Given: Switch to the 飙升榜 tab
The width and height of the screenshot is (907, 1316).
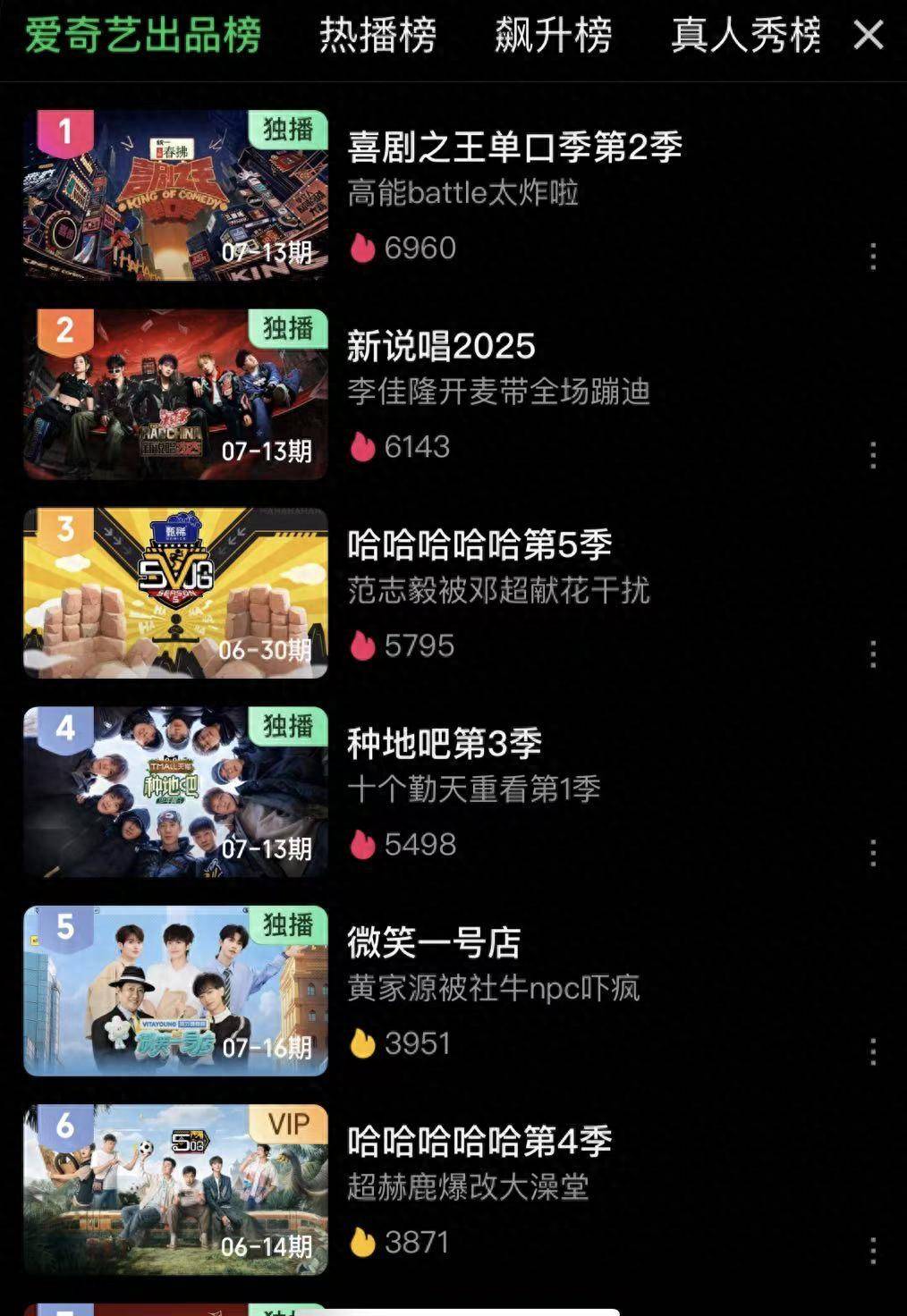Looking at the screenshot, I should (x=553, y=37).
